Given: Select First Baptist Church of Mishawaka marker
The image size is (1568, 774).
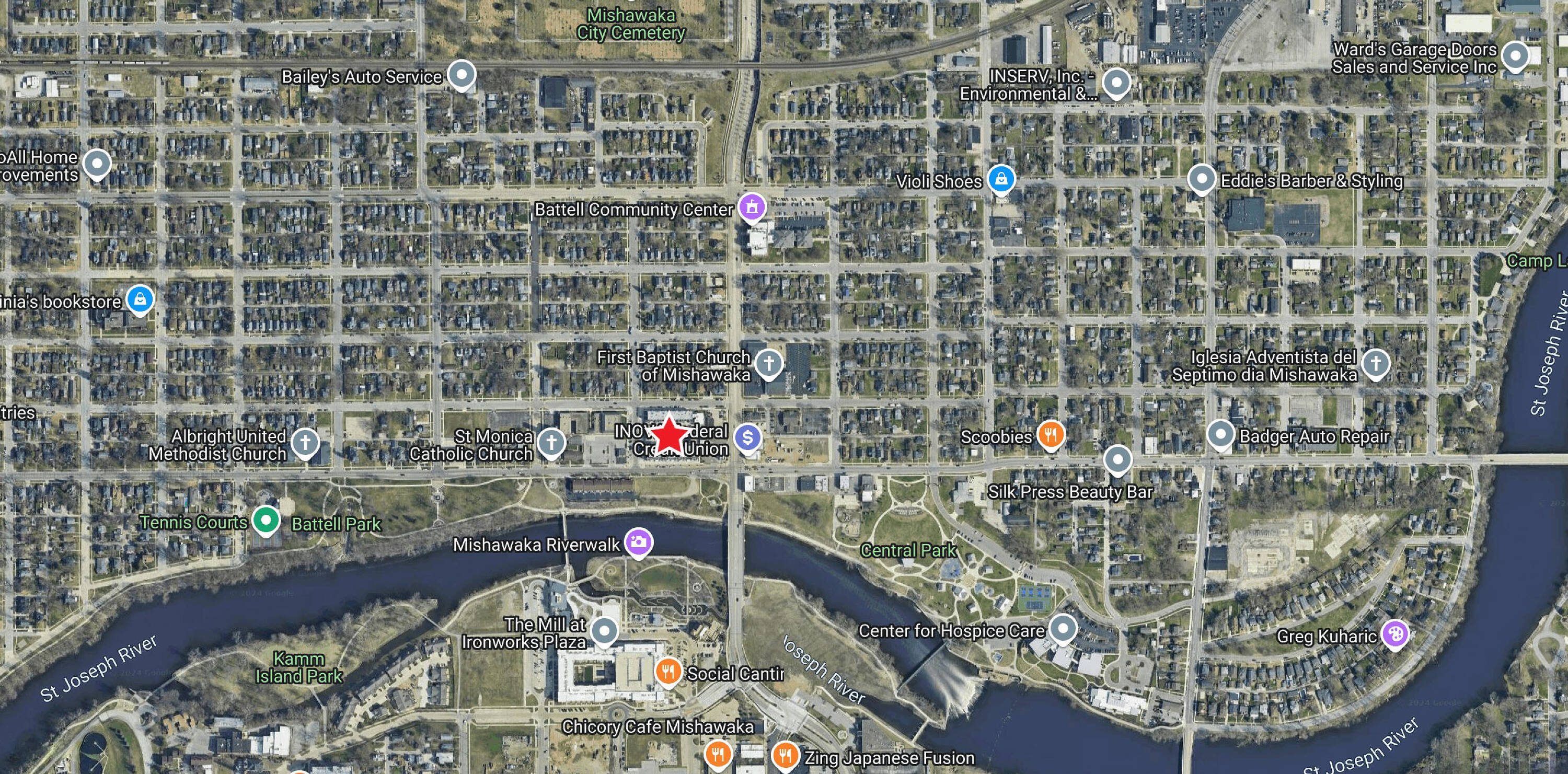Looking at the screenshot, I should (769, 363).
